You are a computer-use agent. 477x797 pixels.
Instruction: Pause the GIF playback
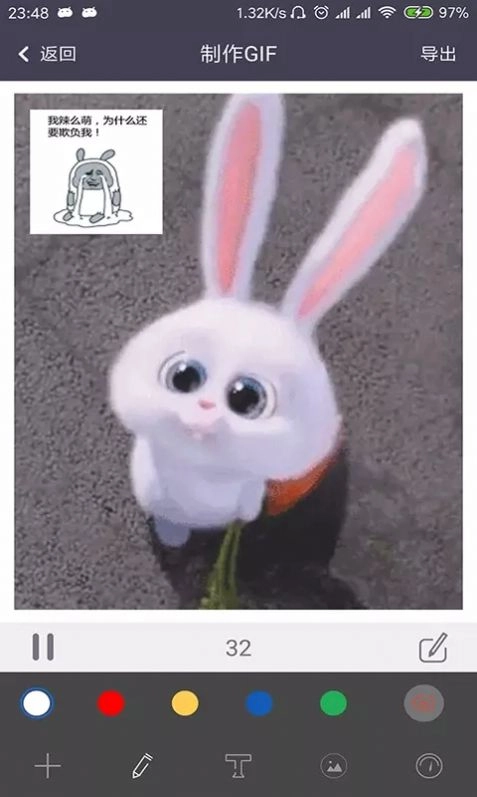[43, 647]
